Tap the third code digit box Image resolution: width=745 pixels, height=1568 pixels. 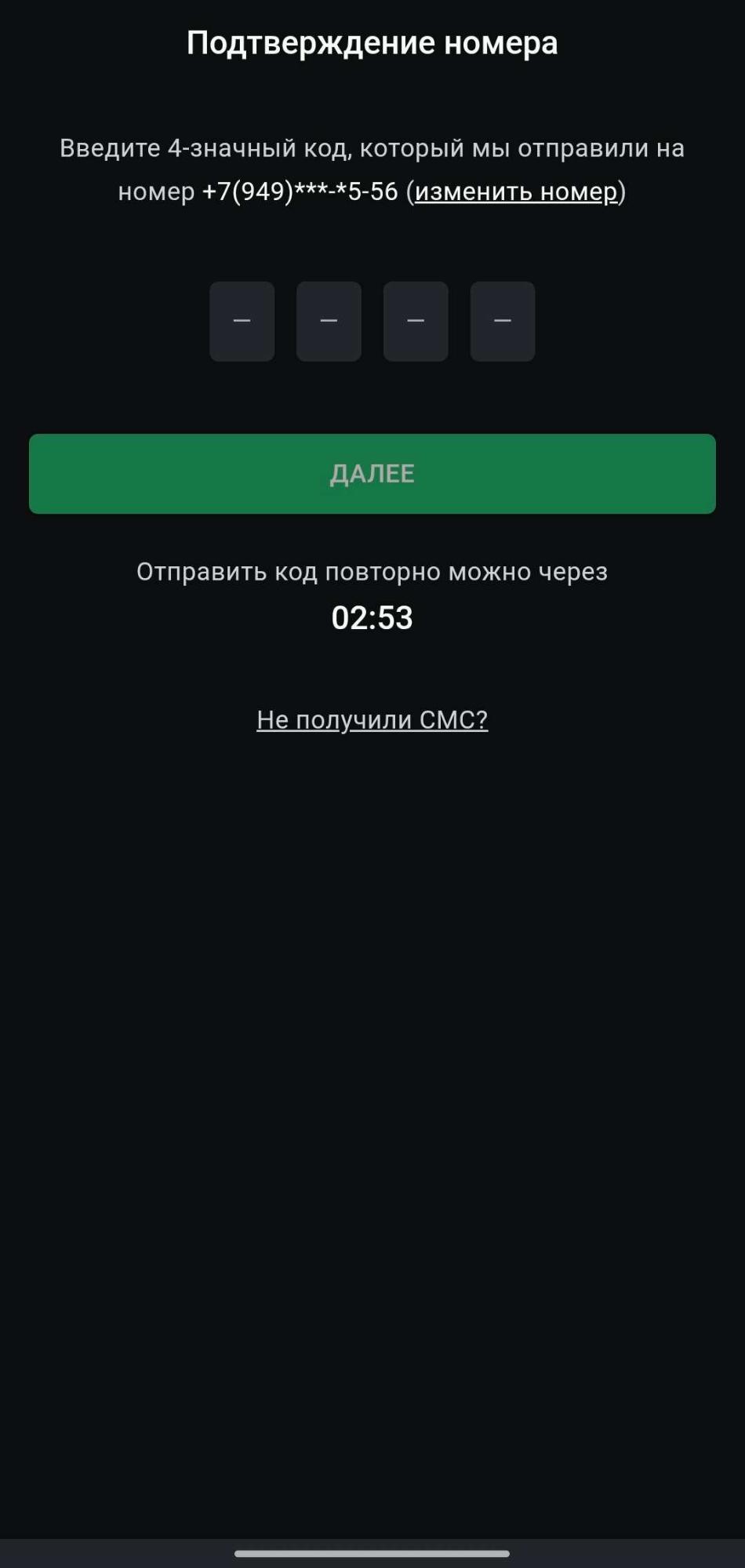pyautogui.click(x=416, y=321)
